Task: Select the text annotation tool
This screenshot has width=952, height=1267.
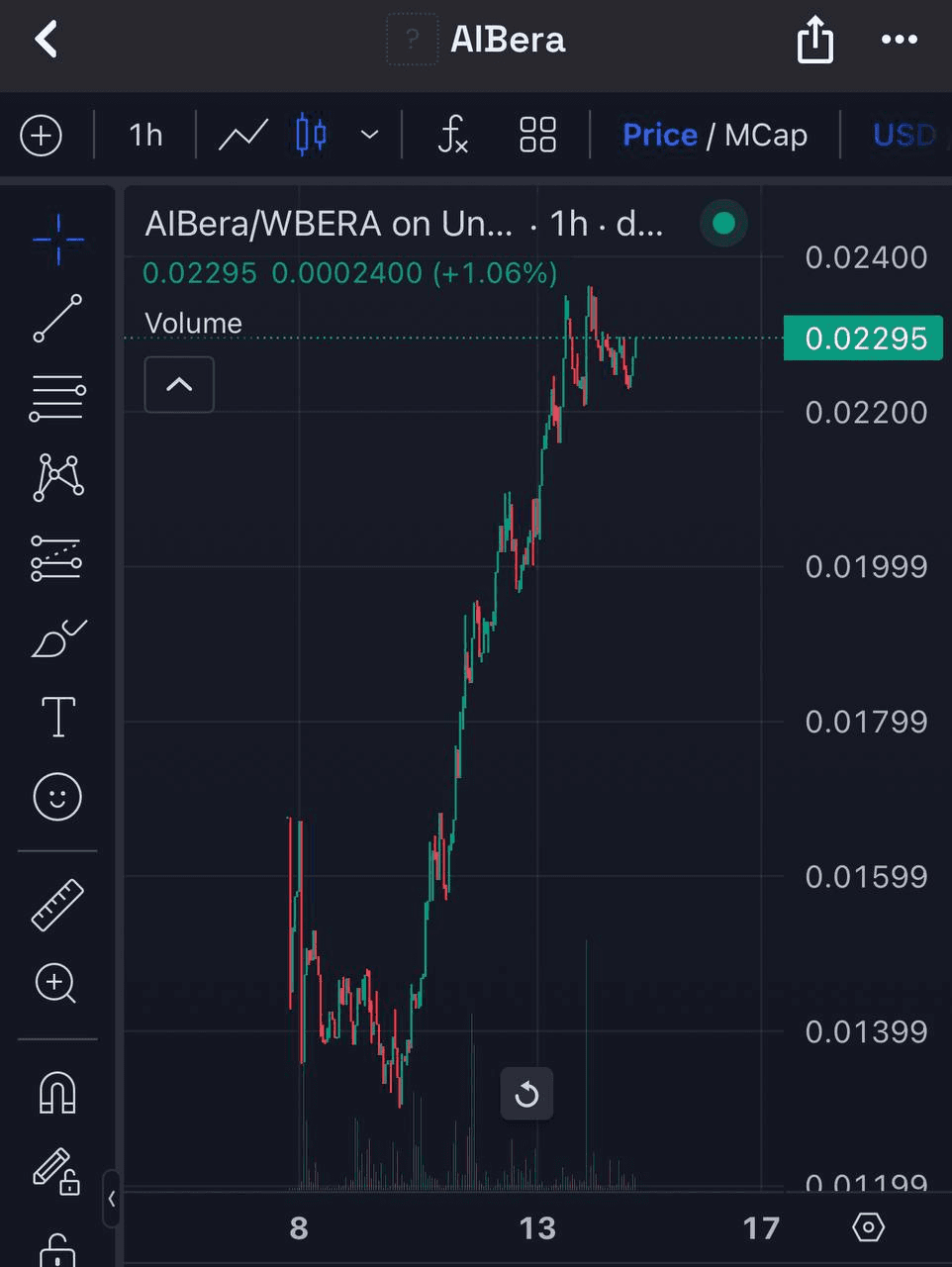Action: click(x=57, y=717)
